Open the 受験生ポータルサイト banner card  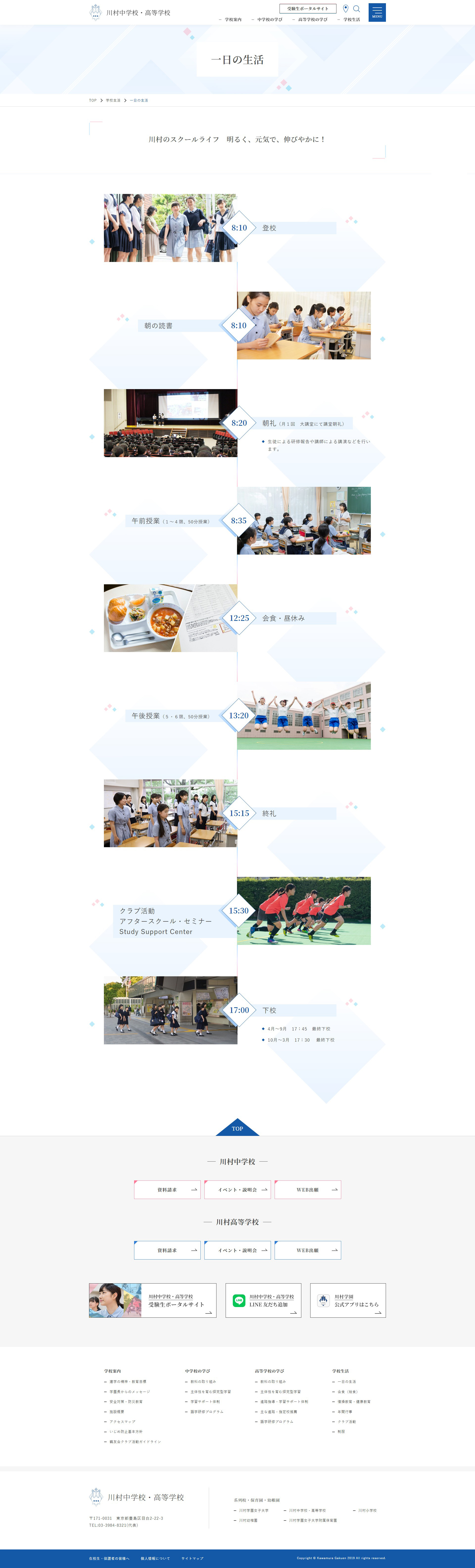click(x=153, y=1300)
